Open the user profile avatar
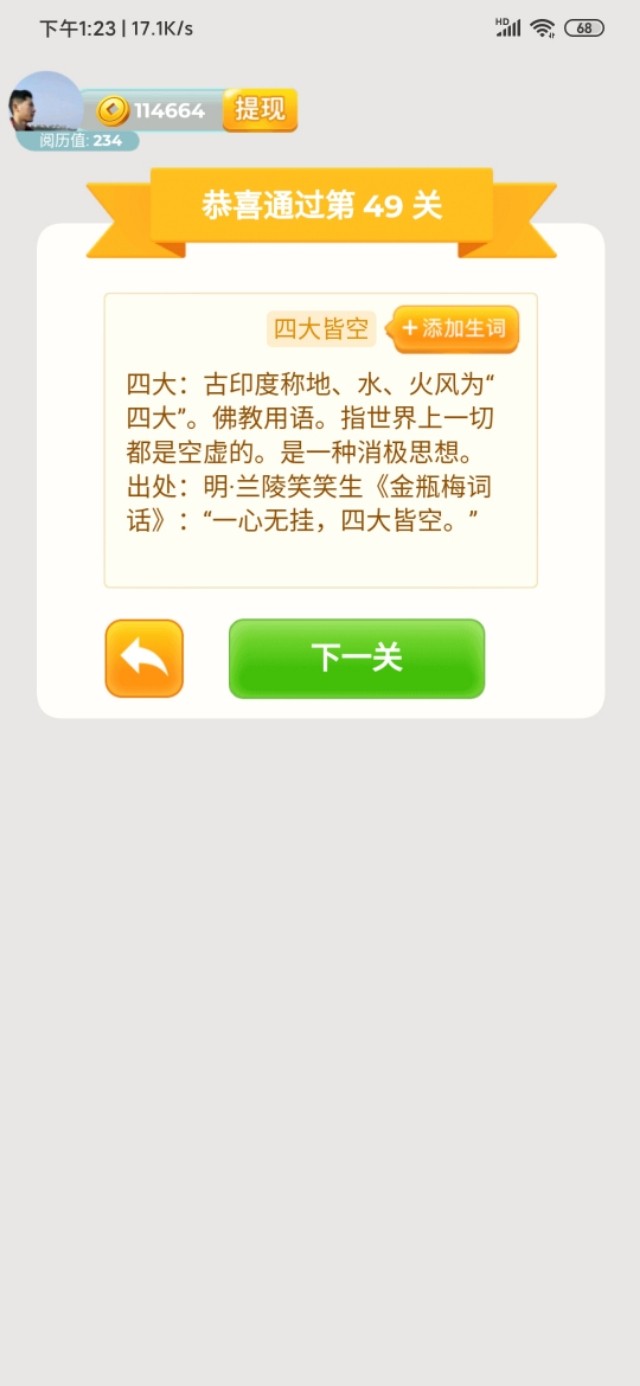Image resolution: width=640 pixels, height=1386 pixels. pyautogui.click(x=44, y=105)
